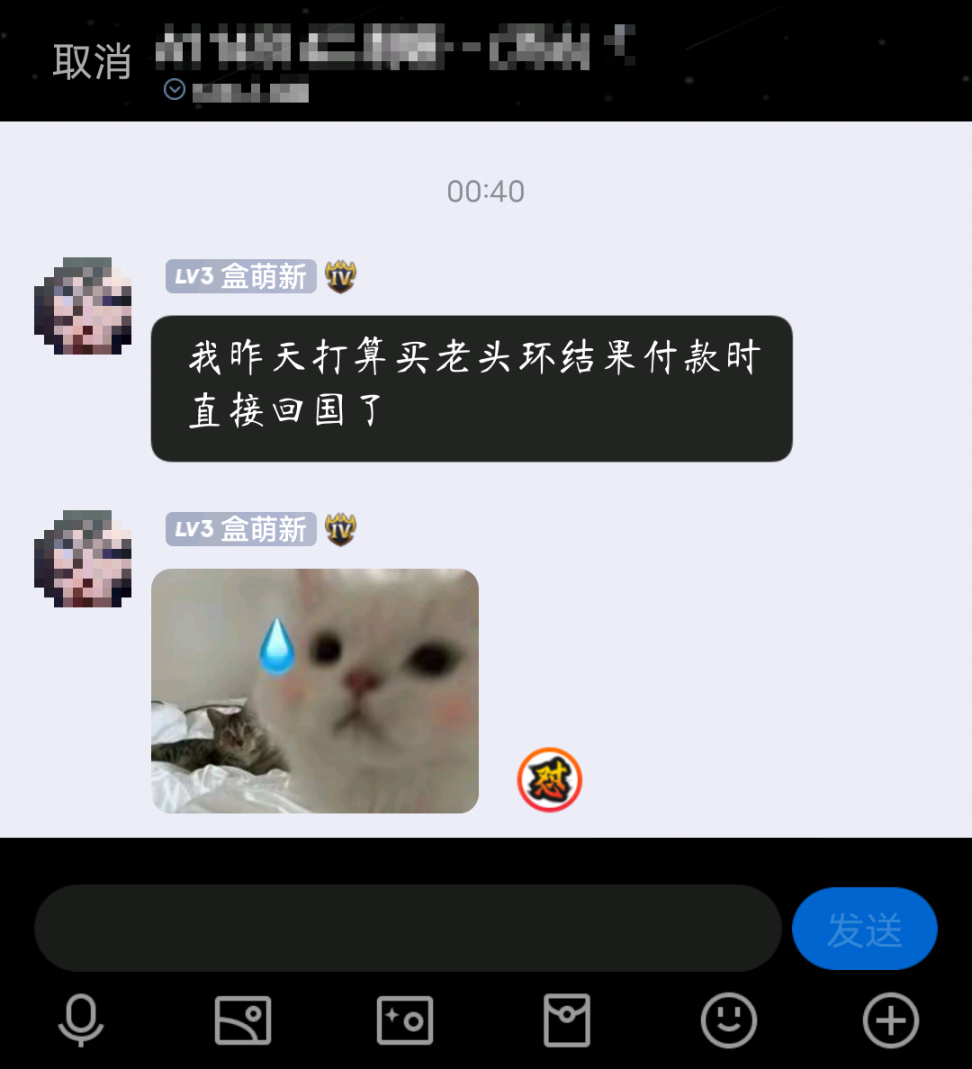Open the white cat image message
972x1069 pixels.
coord(315,691)
